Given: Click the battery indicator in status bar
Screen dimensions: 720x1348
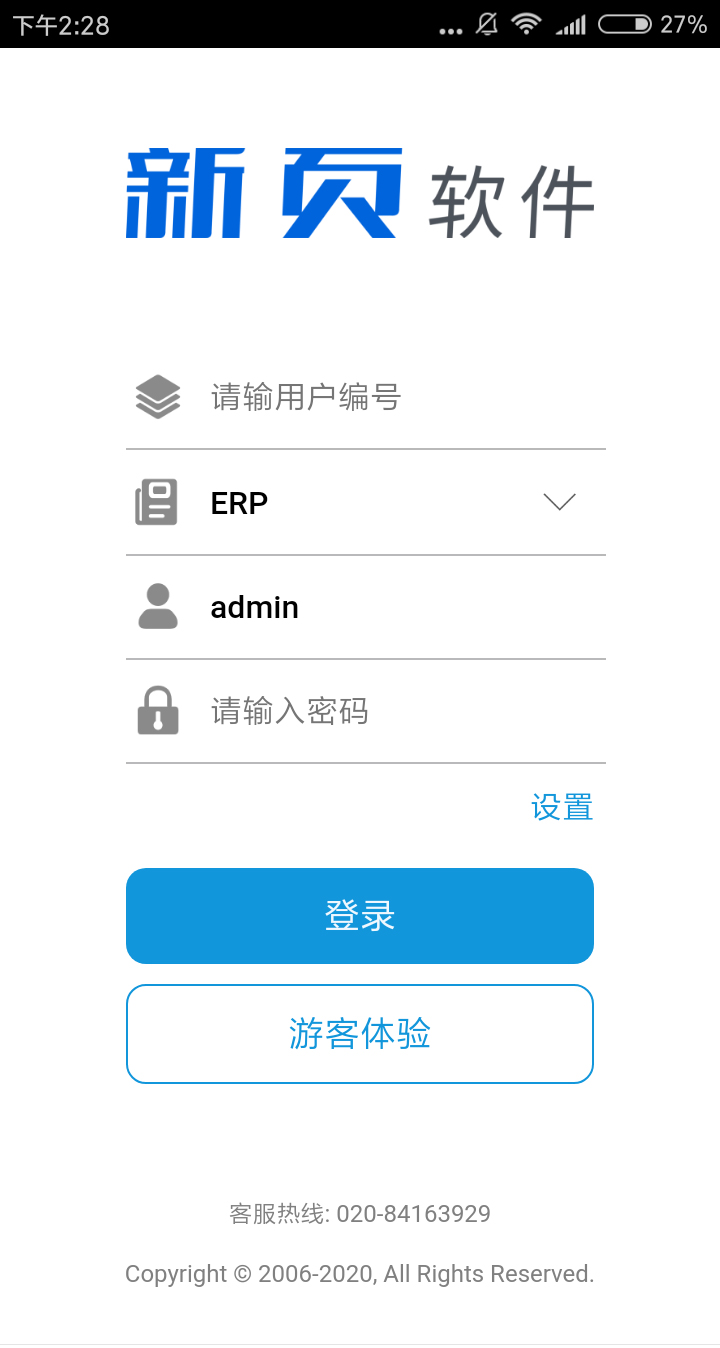Looking at the screenshot, I should pyautogui.click(x=625, y=26).
